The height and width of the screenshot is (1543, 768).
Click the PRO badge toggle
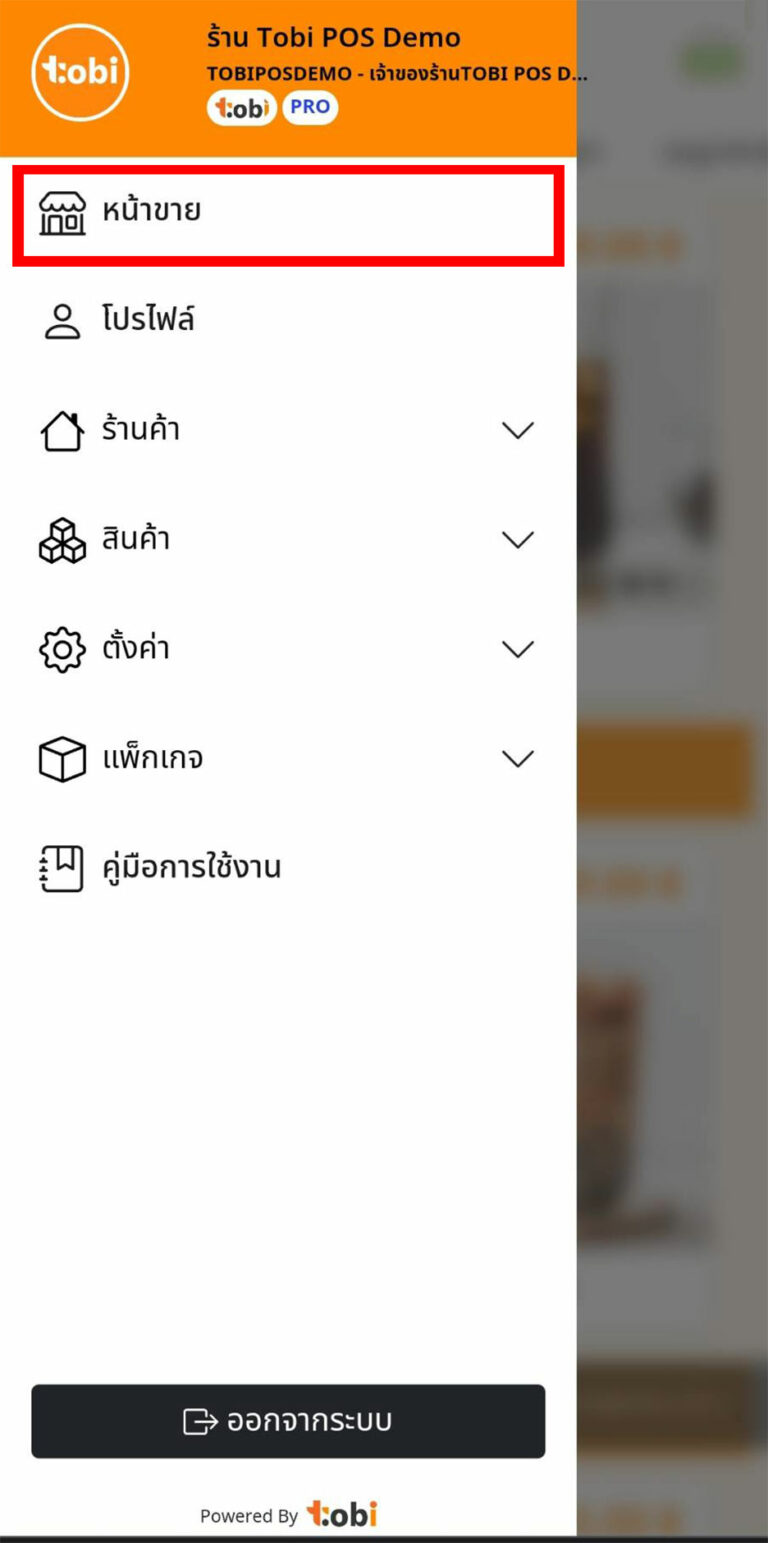click(x=309, y=107)
